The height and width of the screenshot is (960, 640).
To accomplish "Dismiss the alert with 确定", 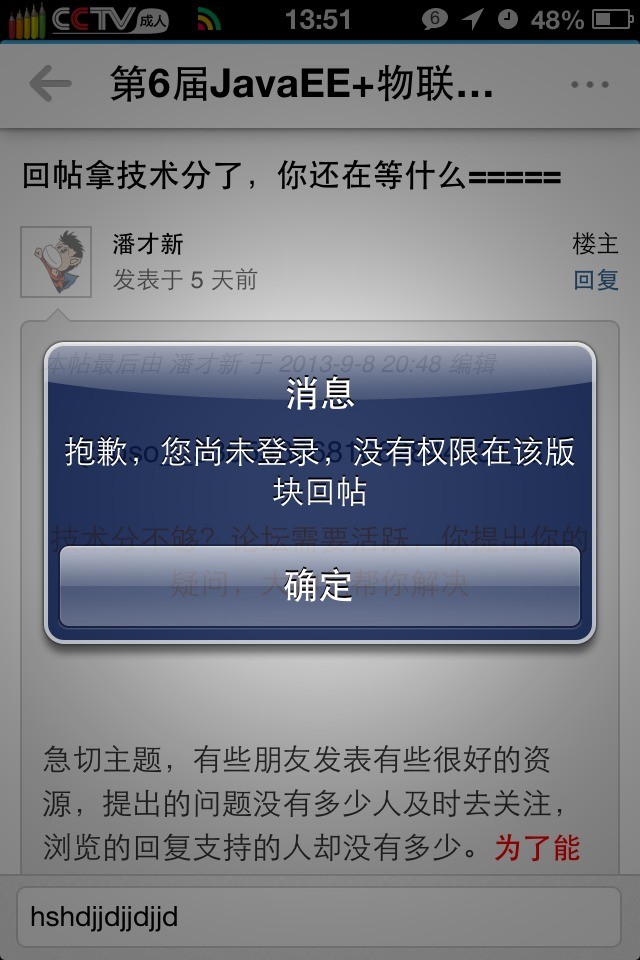I will coord(320,586).
